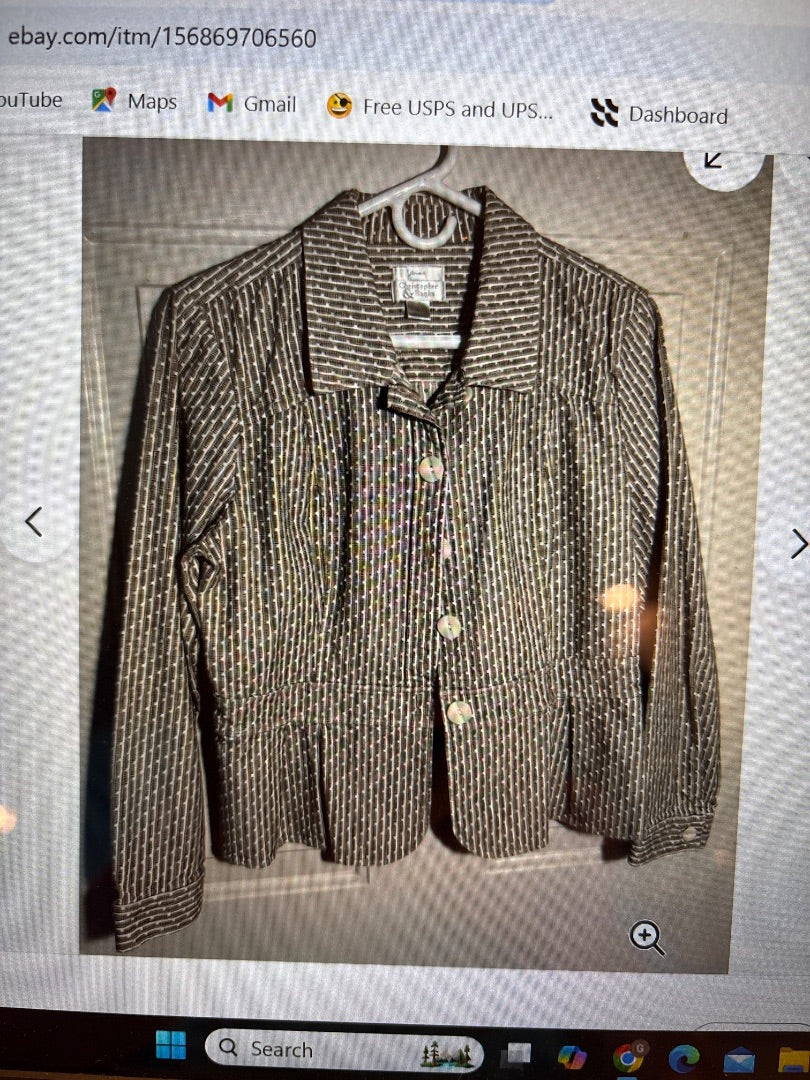Open the Dashboard bookmark
Screen dimensions: 810x1080
tap(660, 114)
